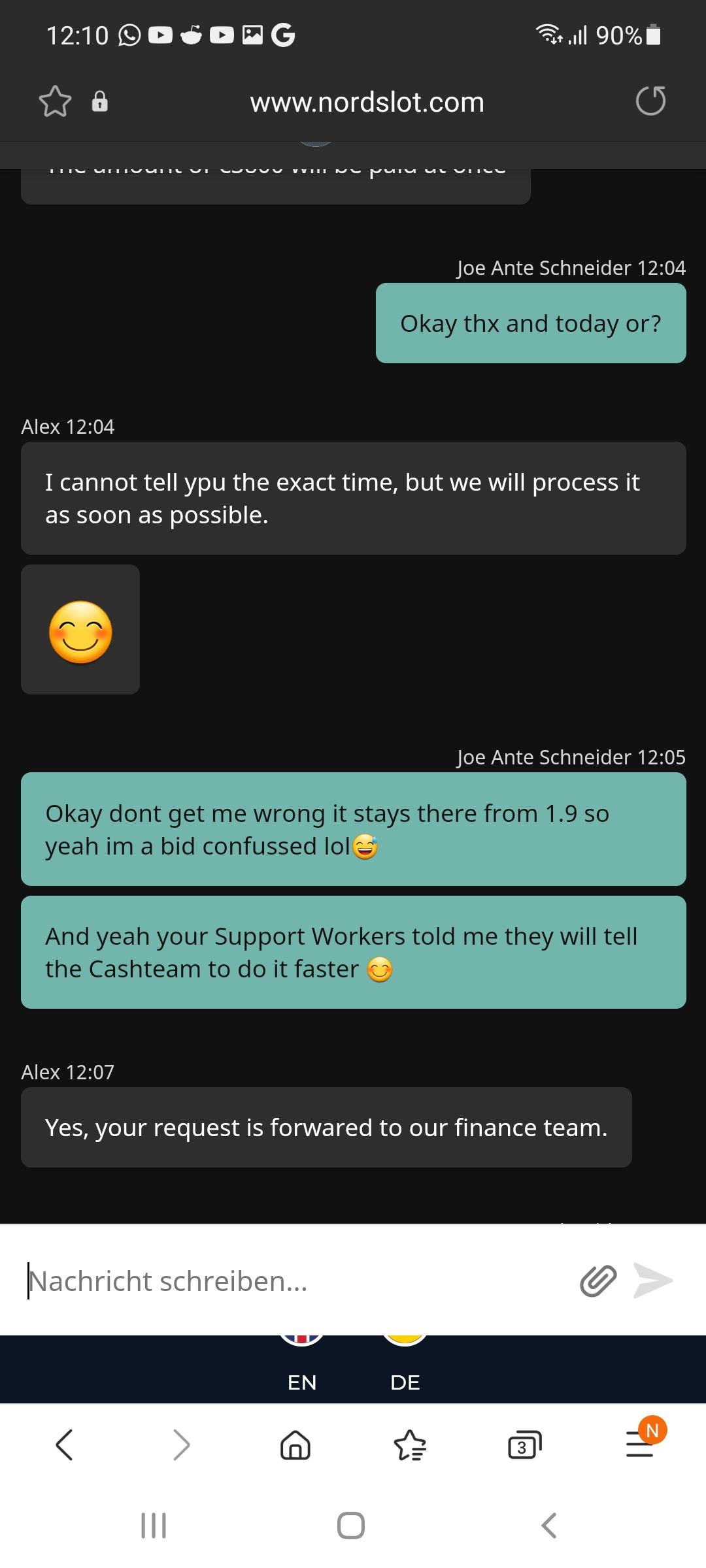This screenshot has width=706, height=1568.
Task: Go back to the previous page
Action: [x=64, y=1445]
